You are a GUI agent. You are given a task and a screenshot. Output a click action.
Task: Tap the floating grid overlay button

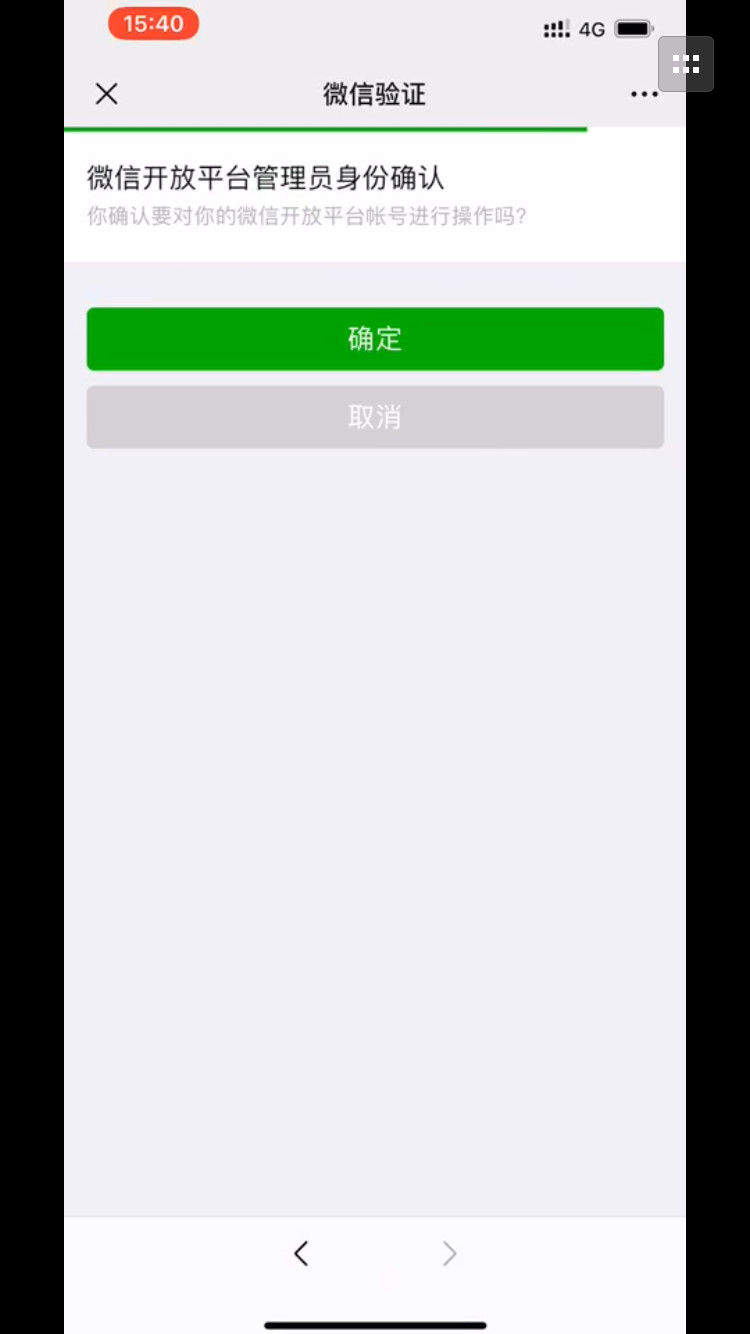point(686,64)
